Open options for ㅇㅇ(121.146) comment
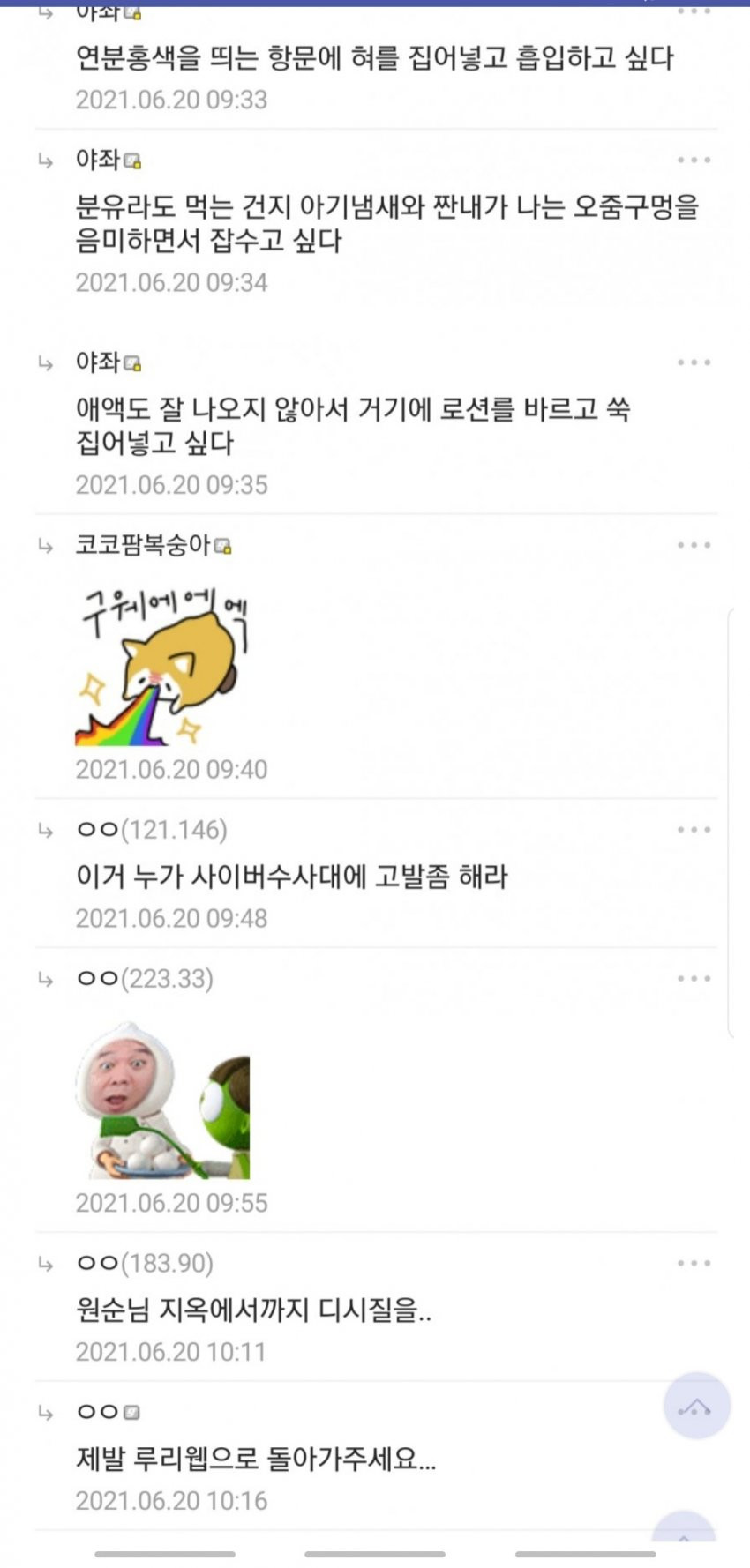 pos(694,830)
